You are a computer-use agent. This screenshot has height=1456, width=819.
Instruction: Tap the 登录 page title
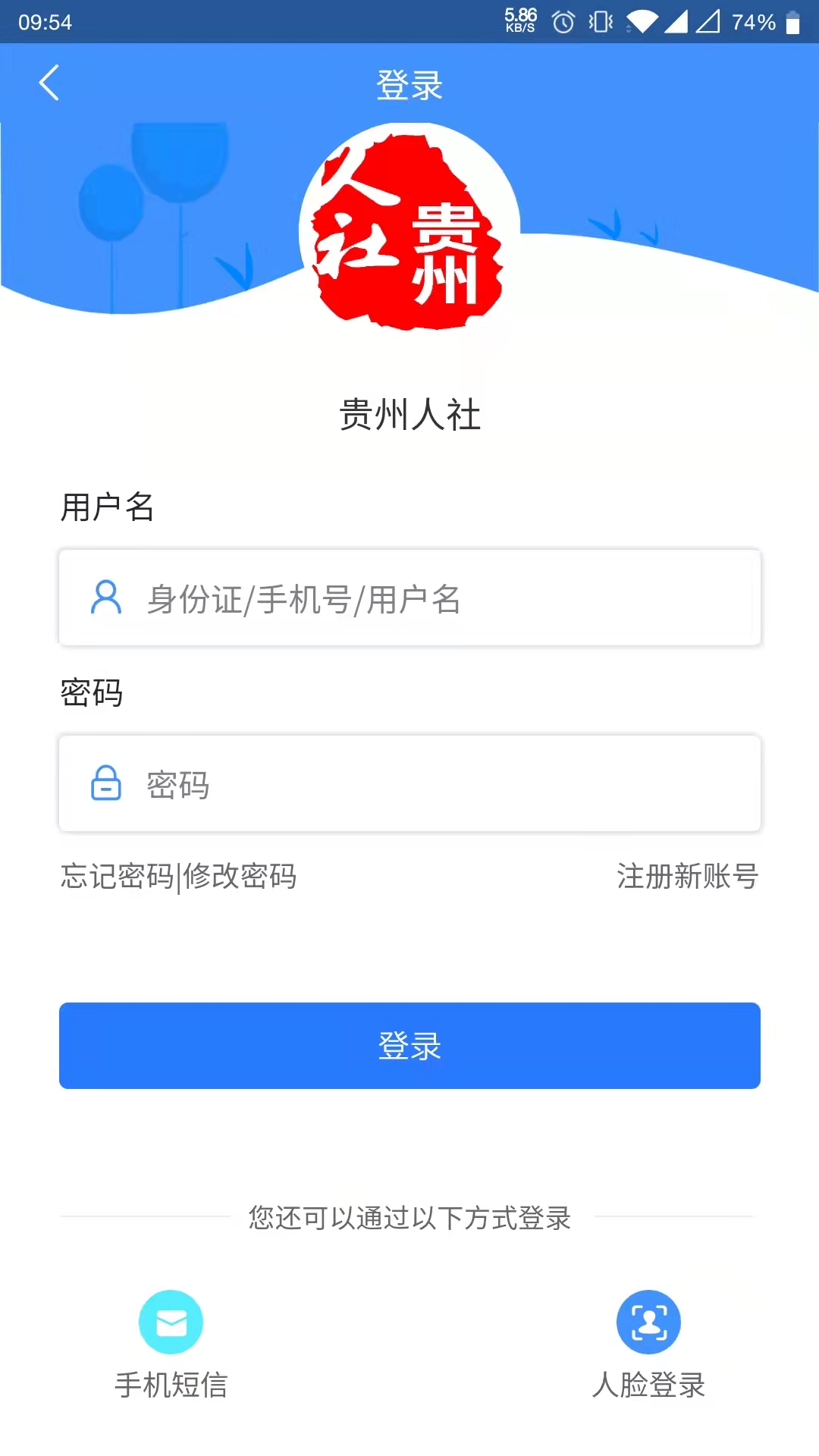[x=409, y=83]
